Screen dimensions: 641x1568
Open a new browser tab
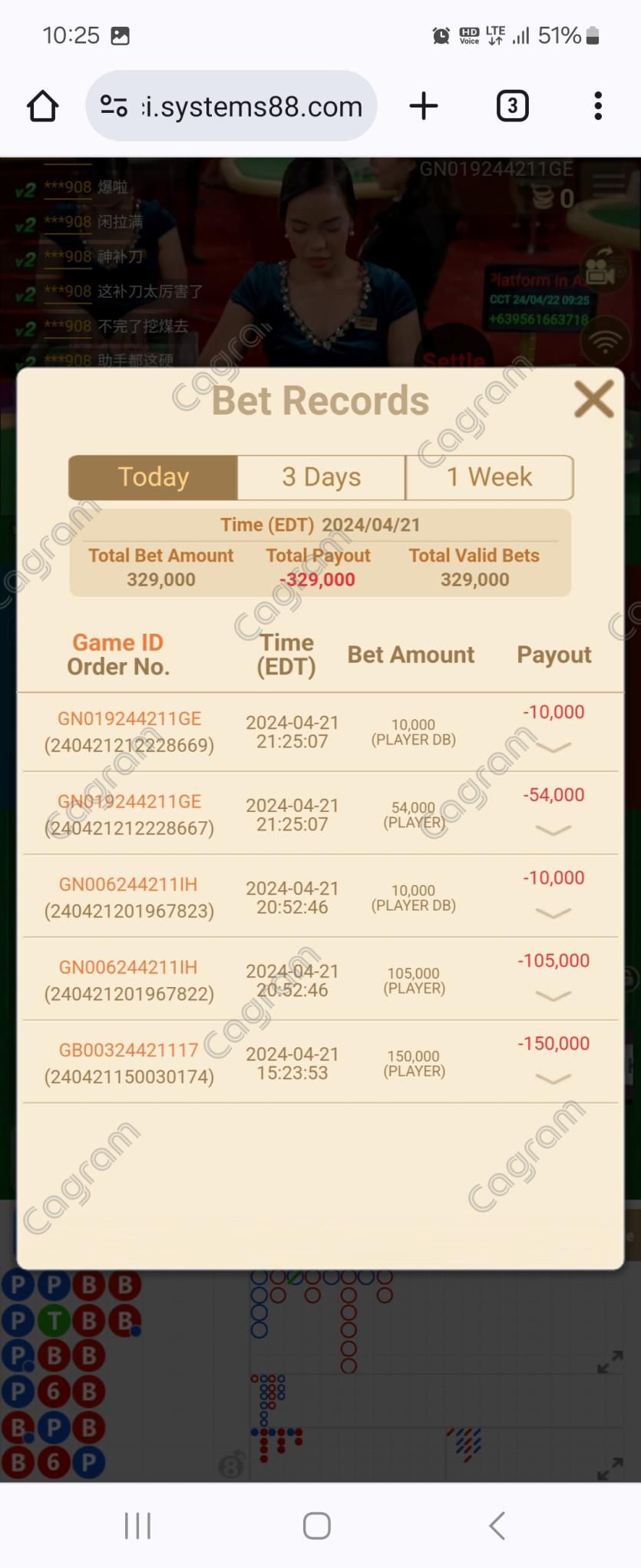pyautogui.click(x=423, y=106)
